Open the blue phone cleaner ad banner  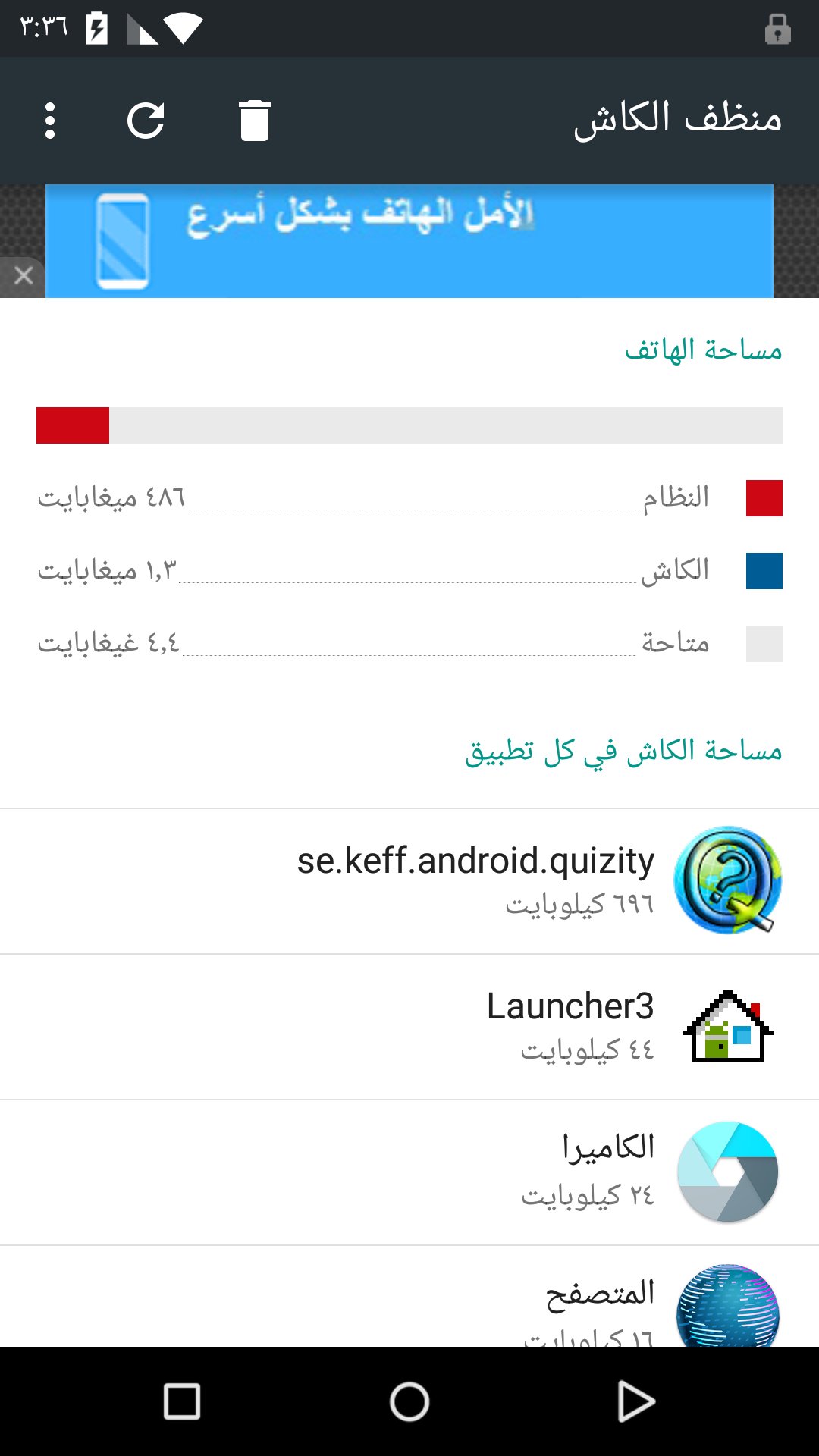point(409,241)
